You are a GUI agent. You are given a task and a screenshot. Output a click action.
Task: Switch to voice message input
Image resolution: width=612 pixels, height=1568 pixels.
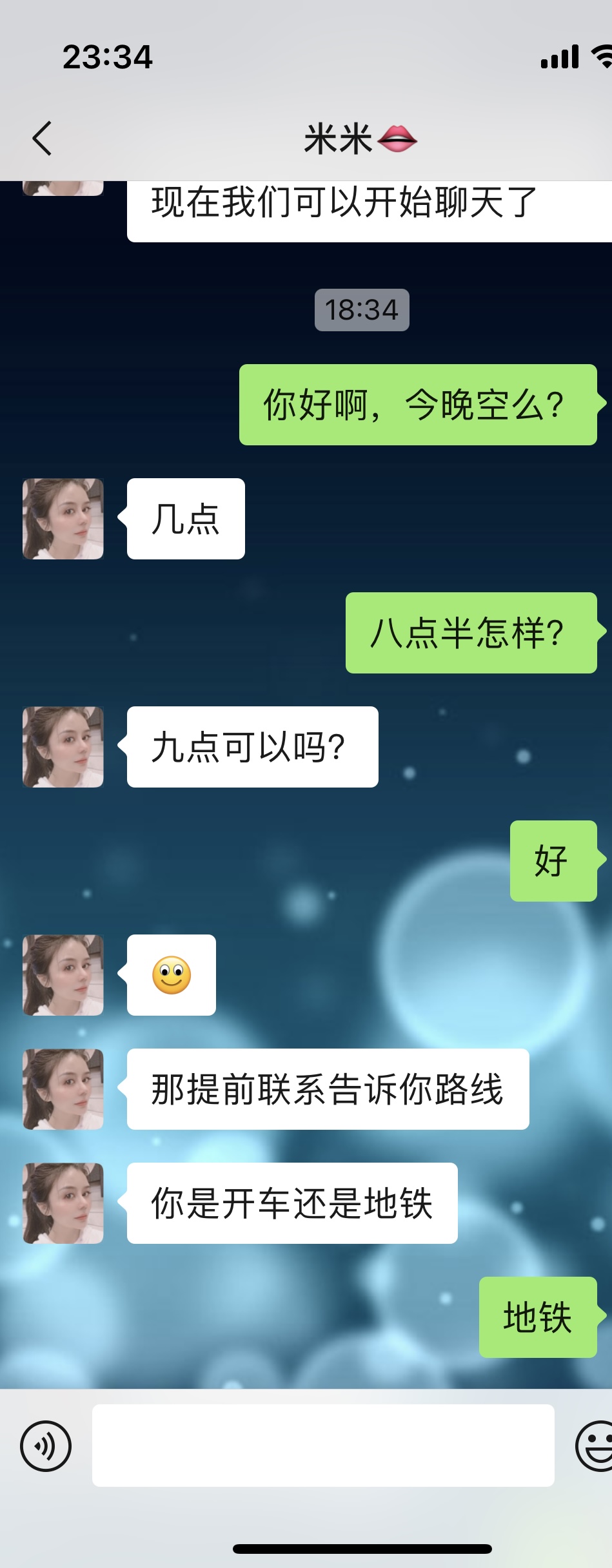46,1446
